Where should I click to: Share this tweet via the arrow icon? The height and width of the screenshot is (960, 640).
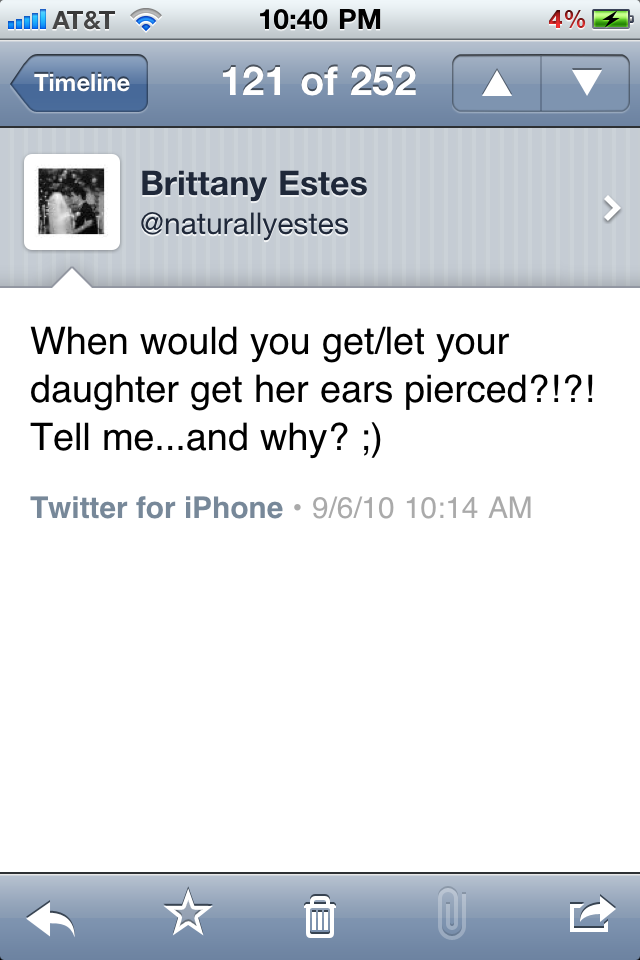(x=591, y=916)
